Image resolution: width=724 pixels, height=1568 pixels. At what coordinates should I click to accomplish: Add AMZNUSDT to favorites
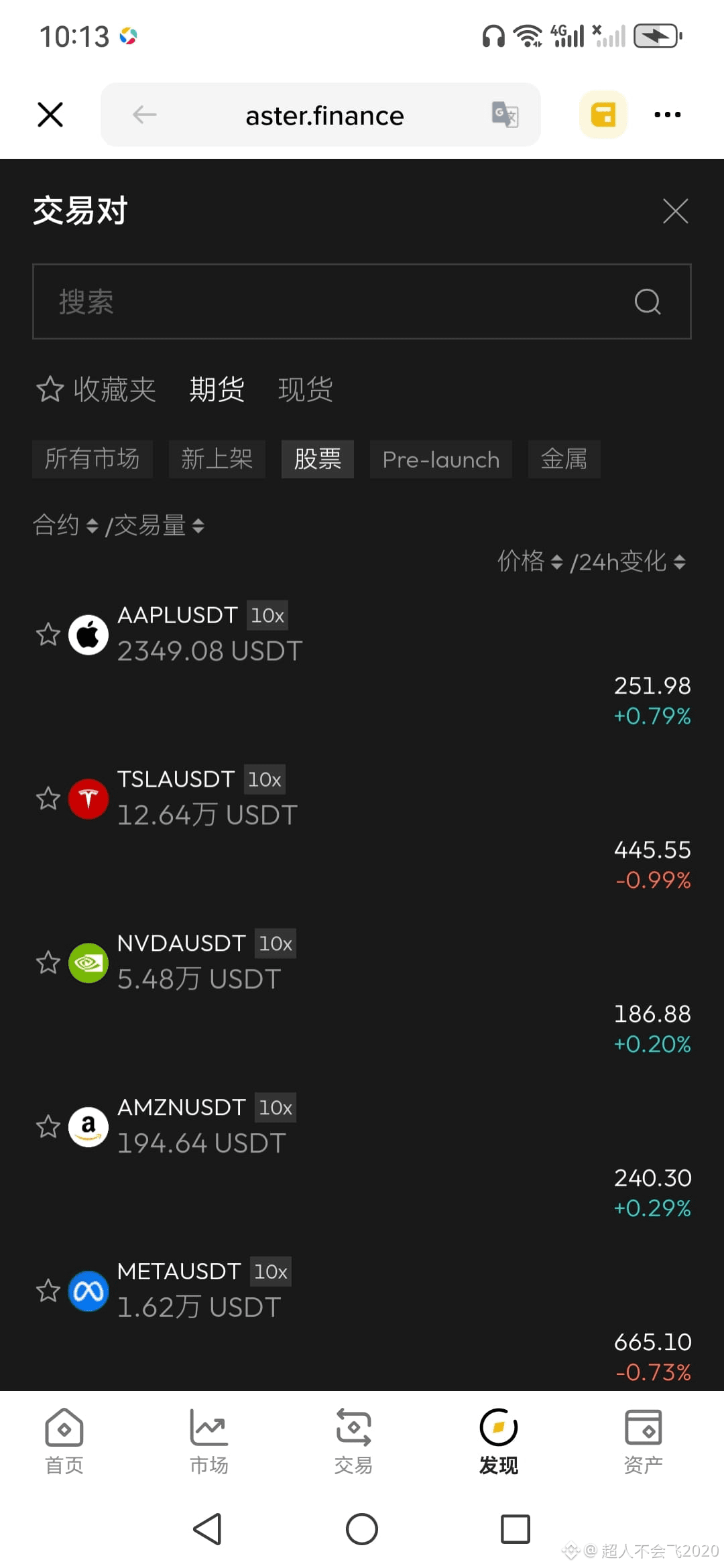click(x=48, y=1126)
